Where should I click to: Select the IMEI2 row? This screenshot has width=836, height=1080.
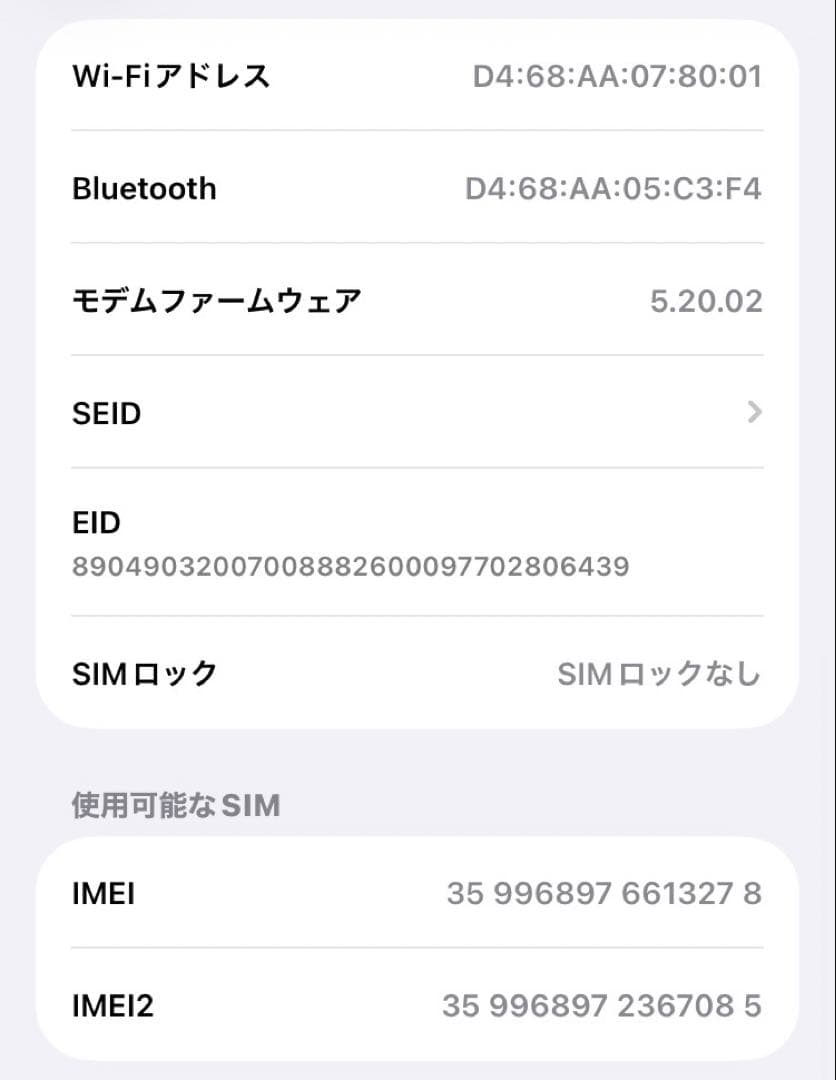[x=417, y=1006]
